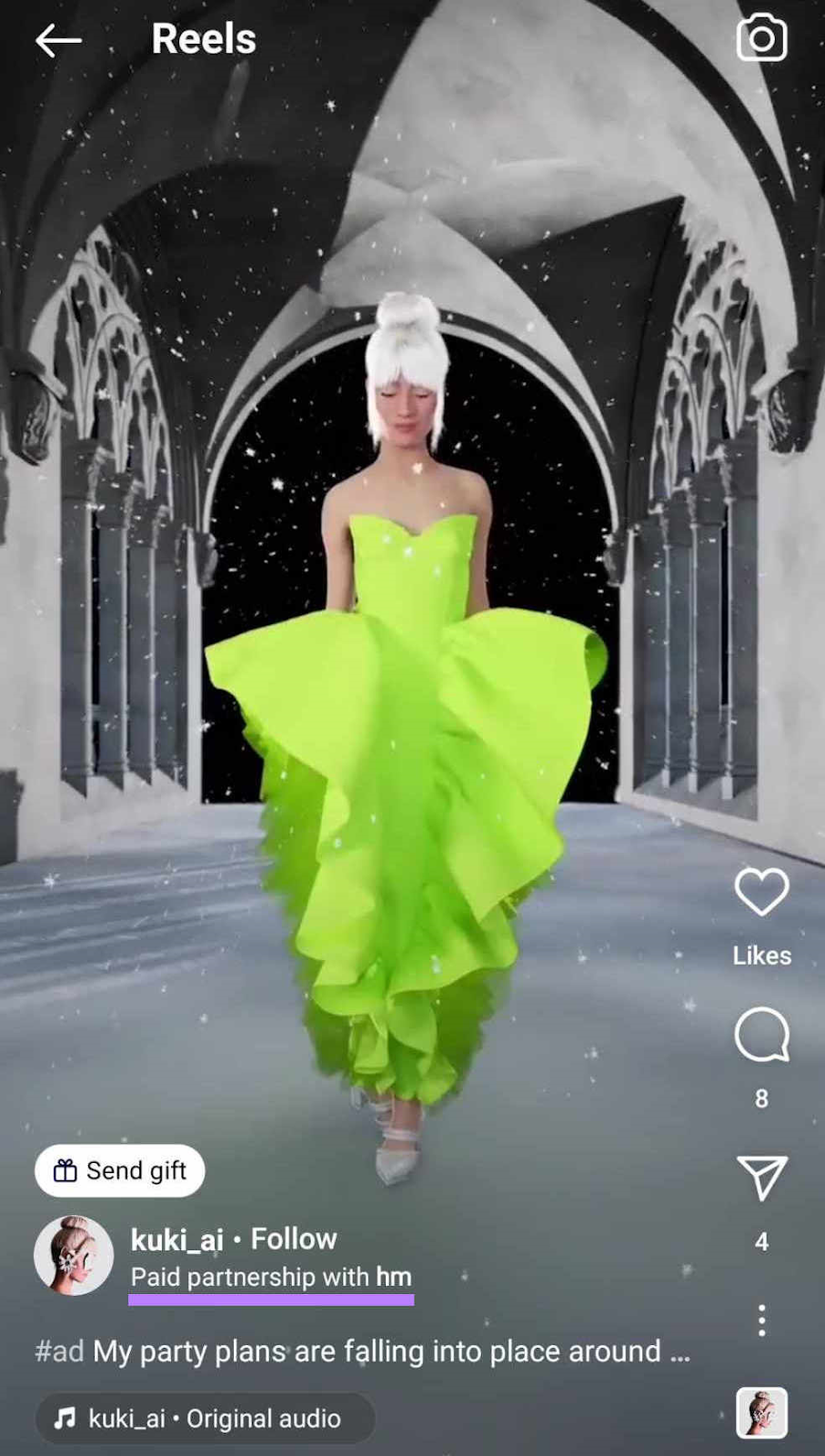Expand the truncated #ad caption text
This screenshot has width=825, height=1456.
tap(364, 1352)
